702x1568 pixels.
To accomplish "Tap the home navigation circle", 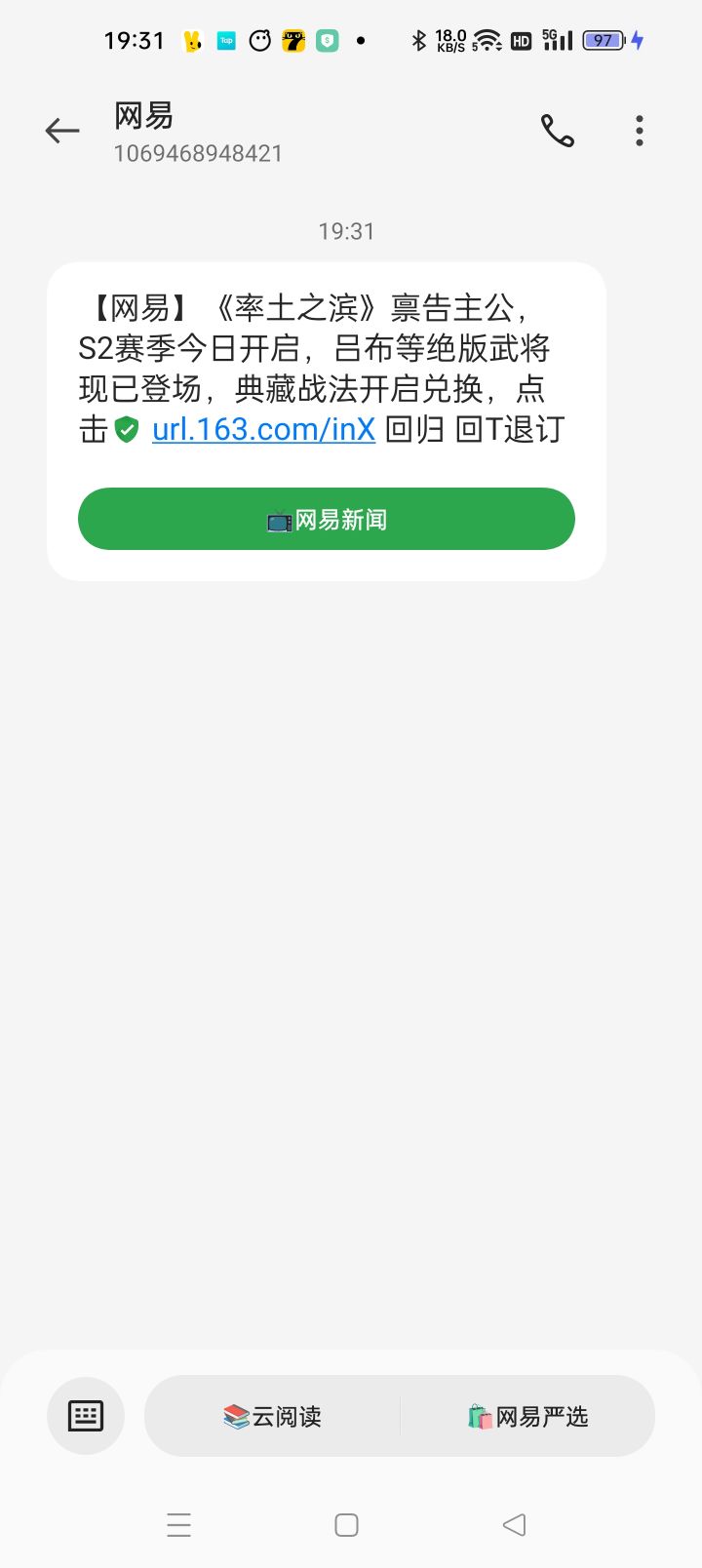I will 346,1523.
